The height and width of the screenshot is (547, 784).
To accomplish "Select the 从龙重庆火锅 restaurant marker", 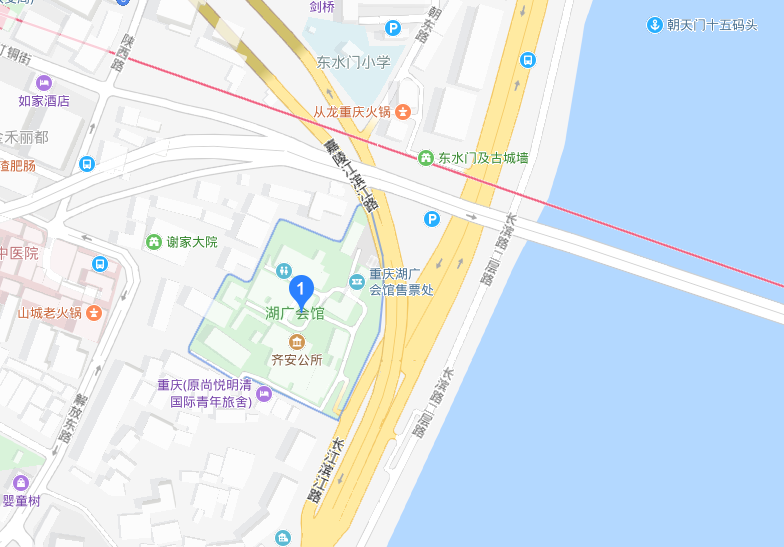I will (403, 111).
